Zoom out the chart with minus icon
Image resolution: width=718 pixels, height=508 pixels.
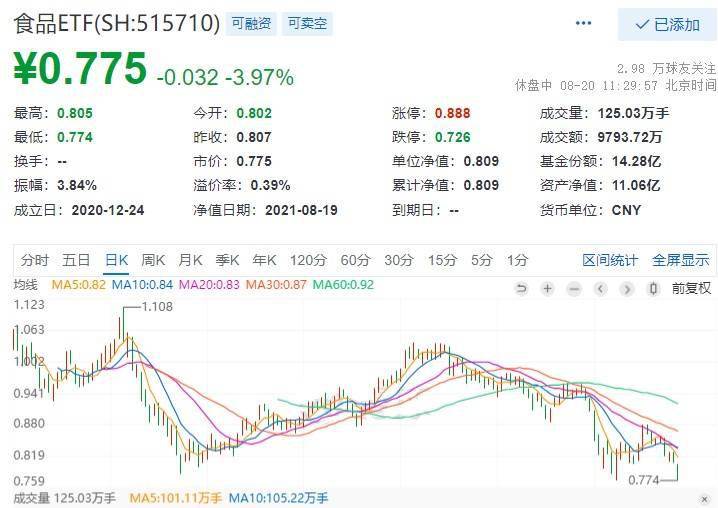(x=573, y=288)
